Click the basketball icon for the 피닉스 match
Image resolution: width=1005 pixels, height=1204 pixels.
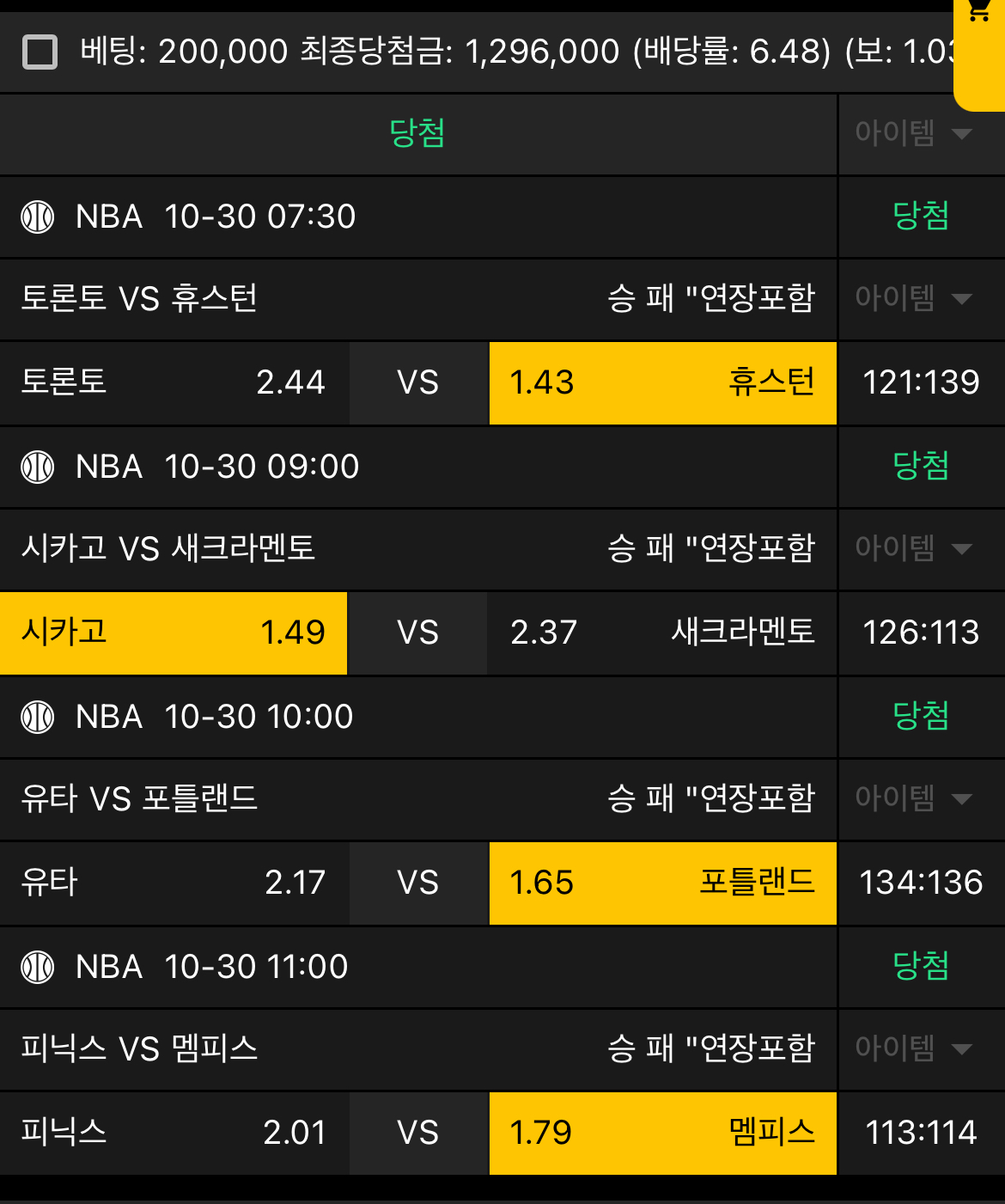(36, 966)
